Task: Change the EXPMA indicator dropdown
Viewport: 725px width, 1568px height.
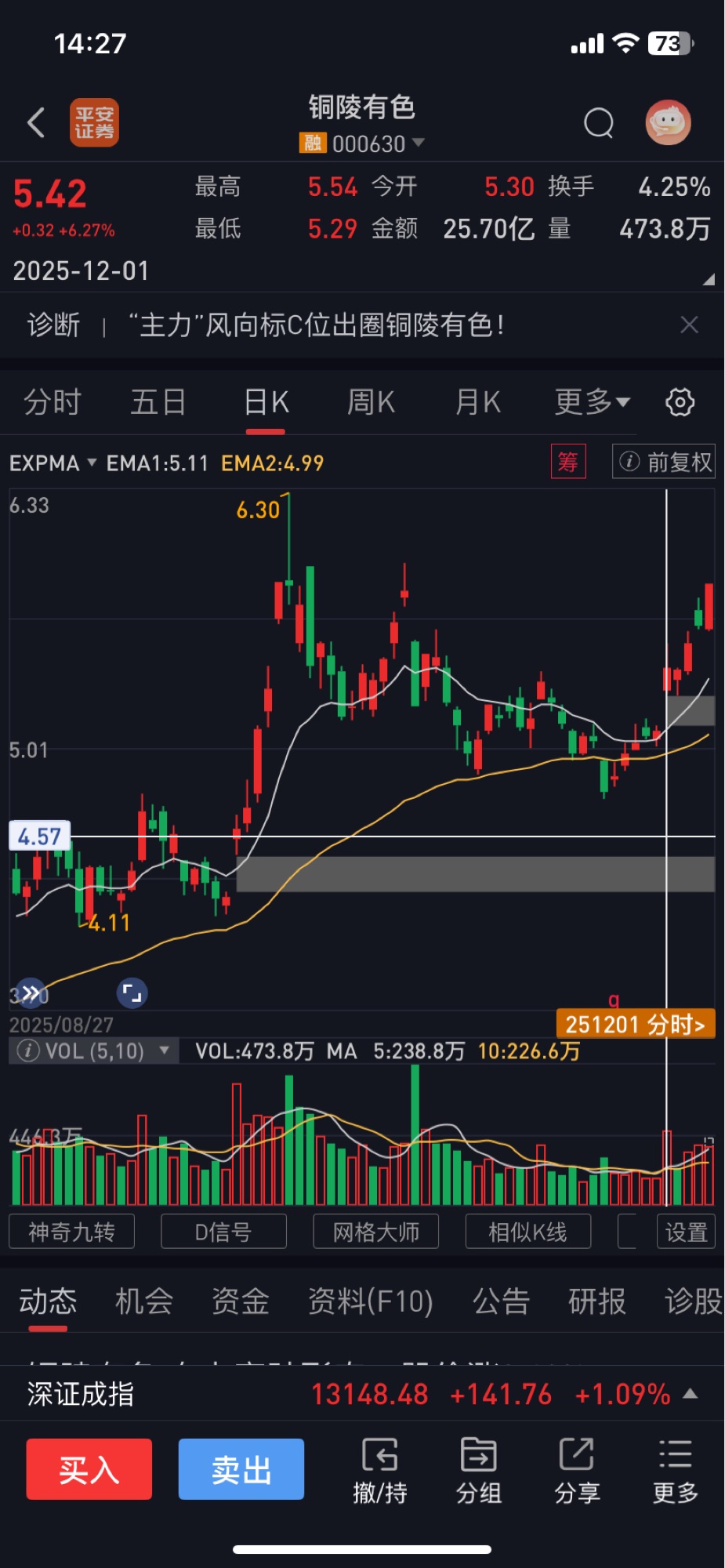Action: [x=53, y=463]
